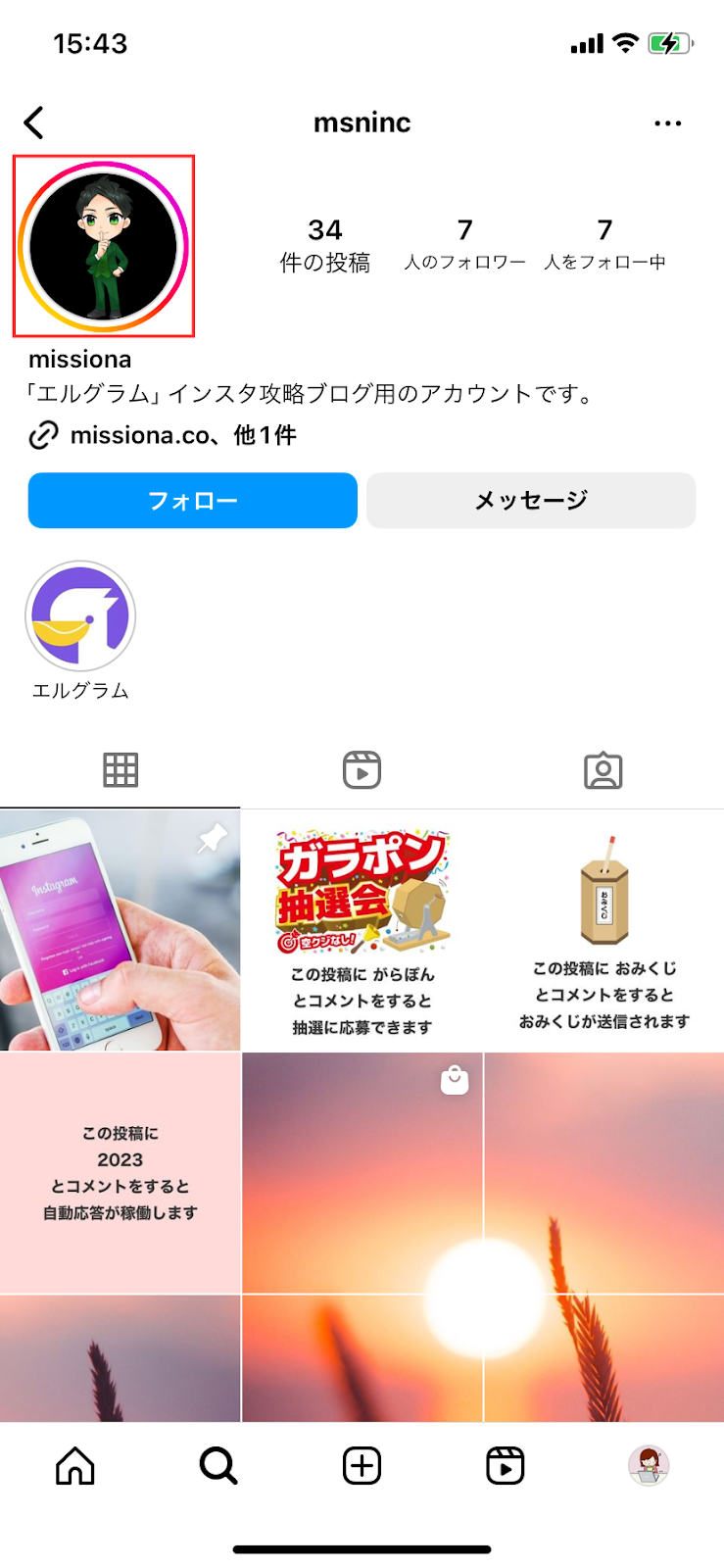
Task: Switch to the tagged photos tab
Action: [x=603, y=770]
